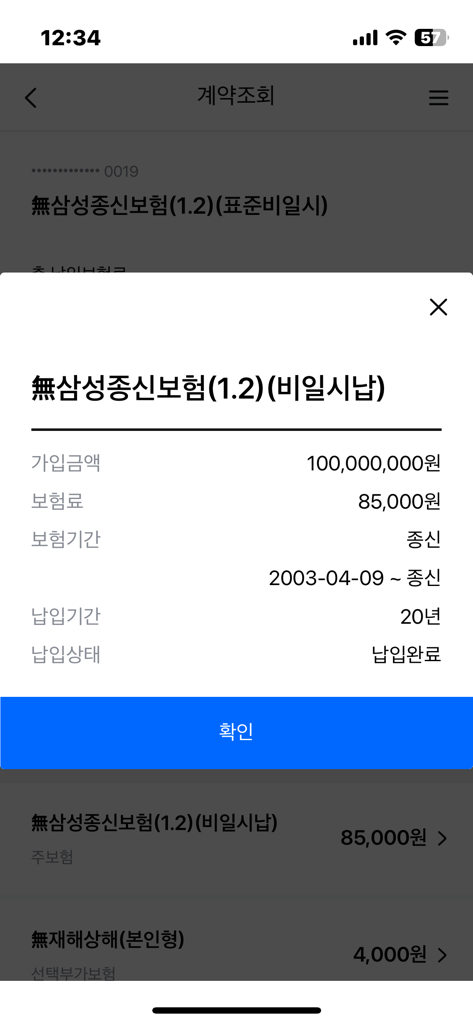
Task: Tap the 확인 button
Action: (x=236, y=732)
